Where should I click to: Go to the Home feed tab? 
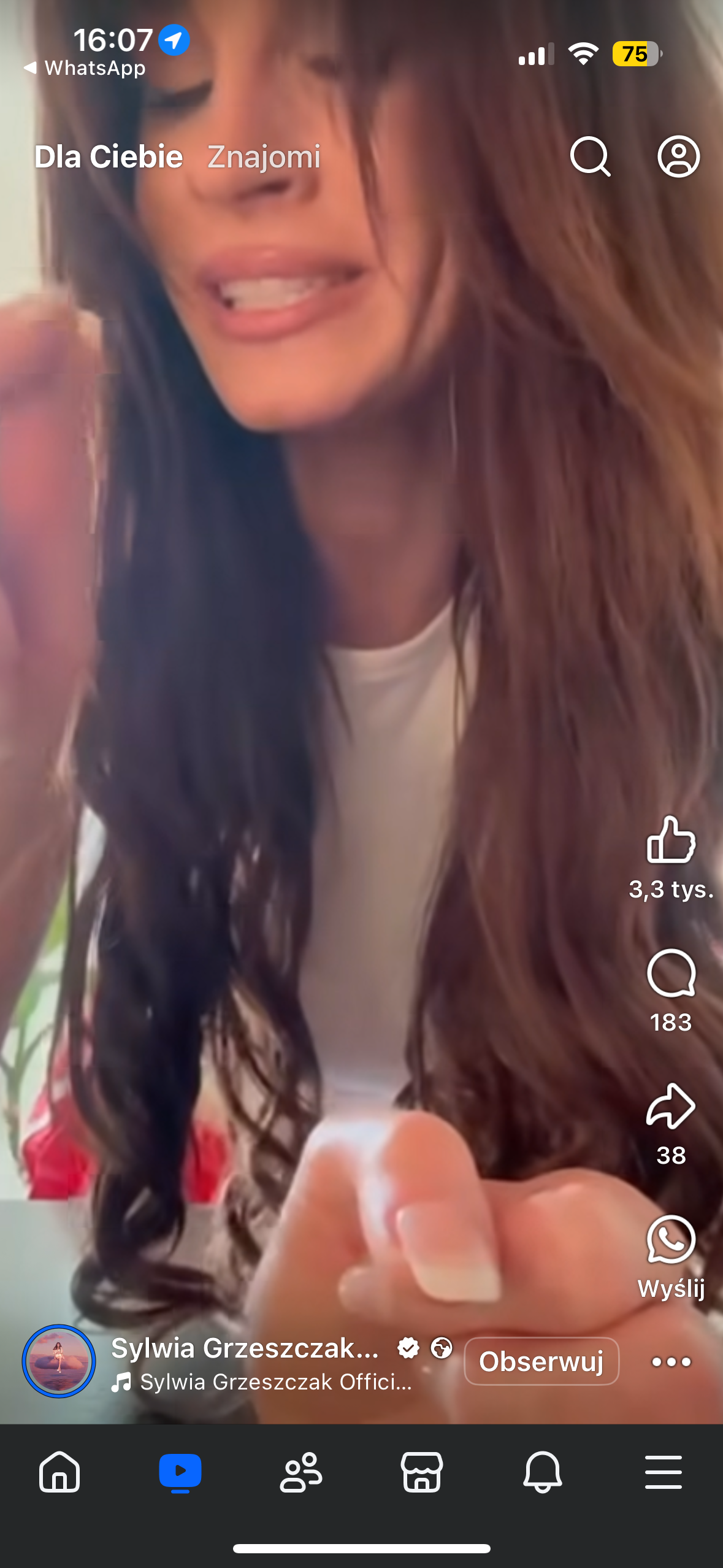coord(59,1472)
